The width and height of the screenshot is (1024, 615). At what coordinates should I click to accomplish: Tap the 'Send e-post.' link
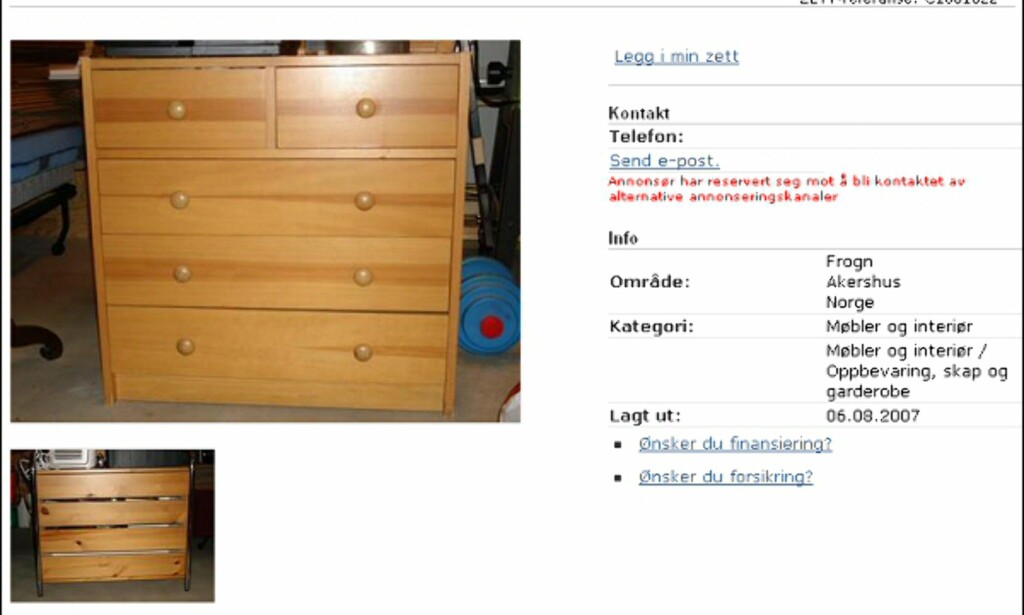pyautogui.click(x=664, y=161)
